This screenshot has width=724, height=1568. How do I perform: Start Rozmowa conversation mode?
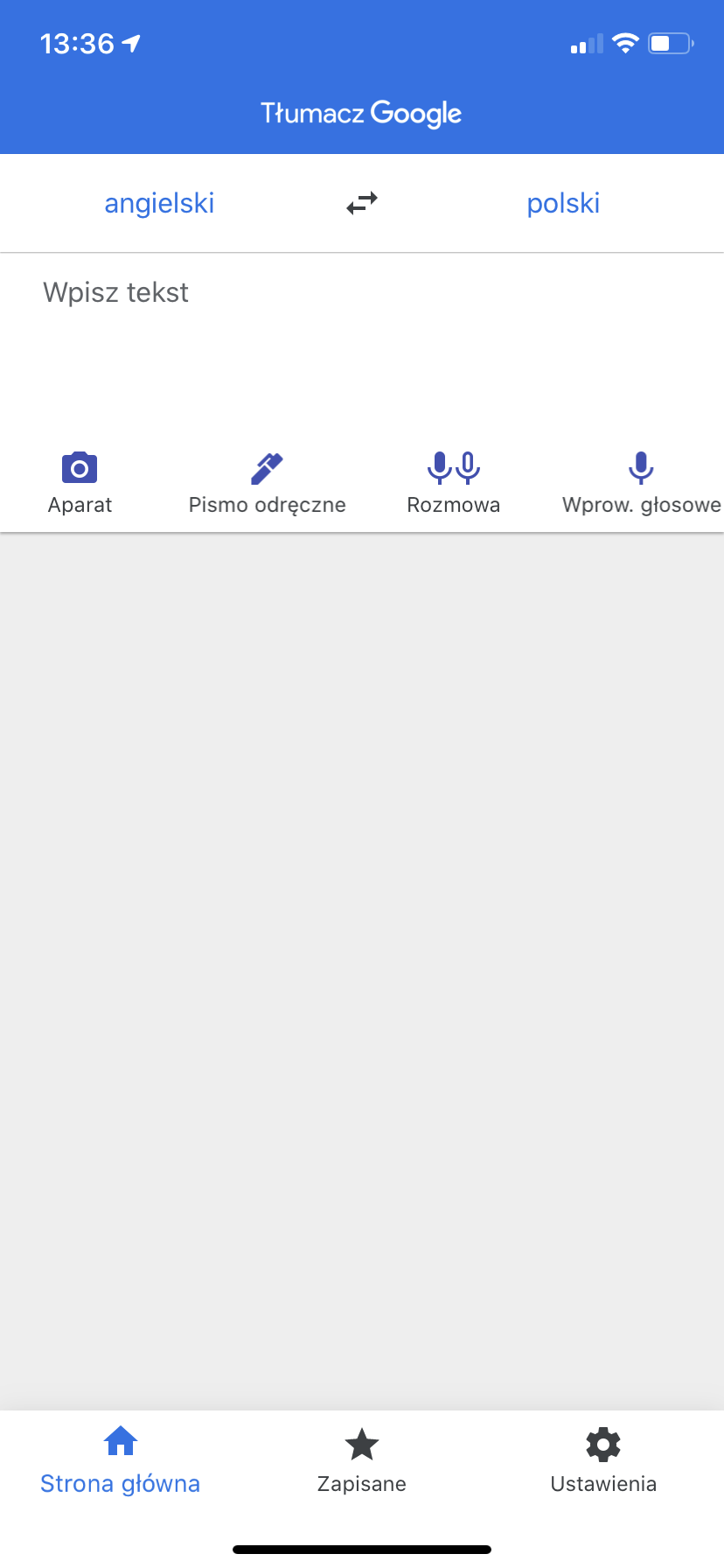click(x=453, y=482)
